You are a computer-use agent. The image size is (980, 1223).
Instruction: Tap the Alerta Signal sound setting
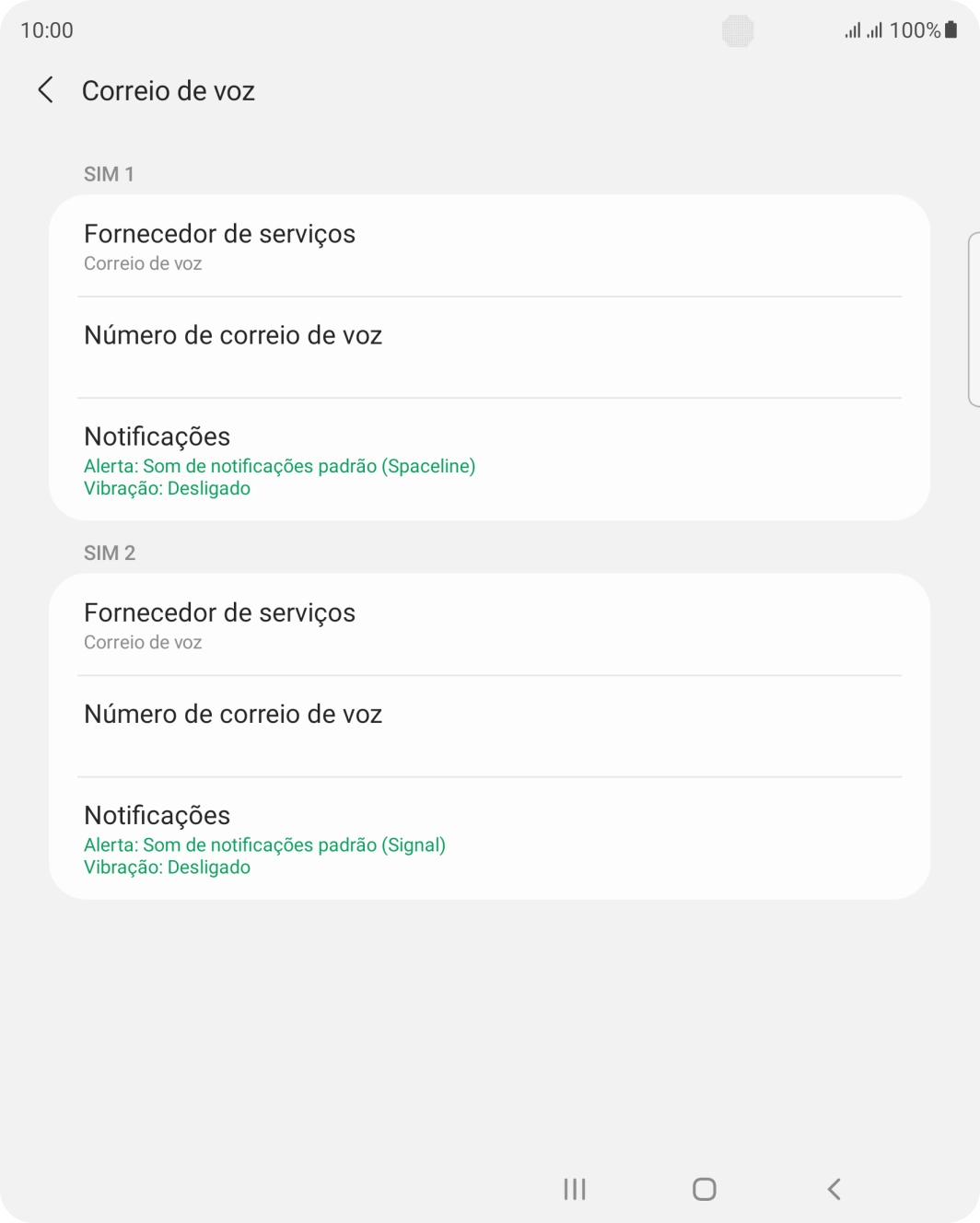264,844
